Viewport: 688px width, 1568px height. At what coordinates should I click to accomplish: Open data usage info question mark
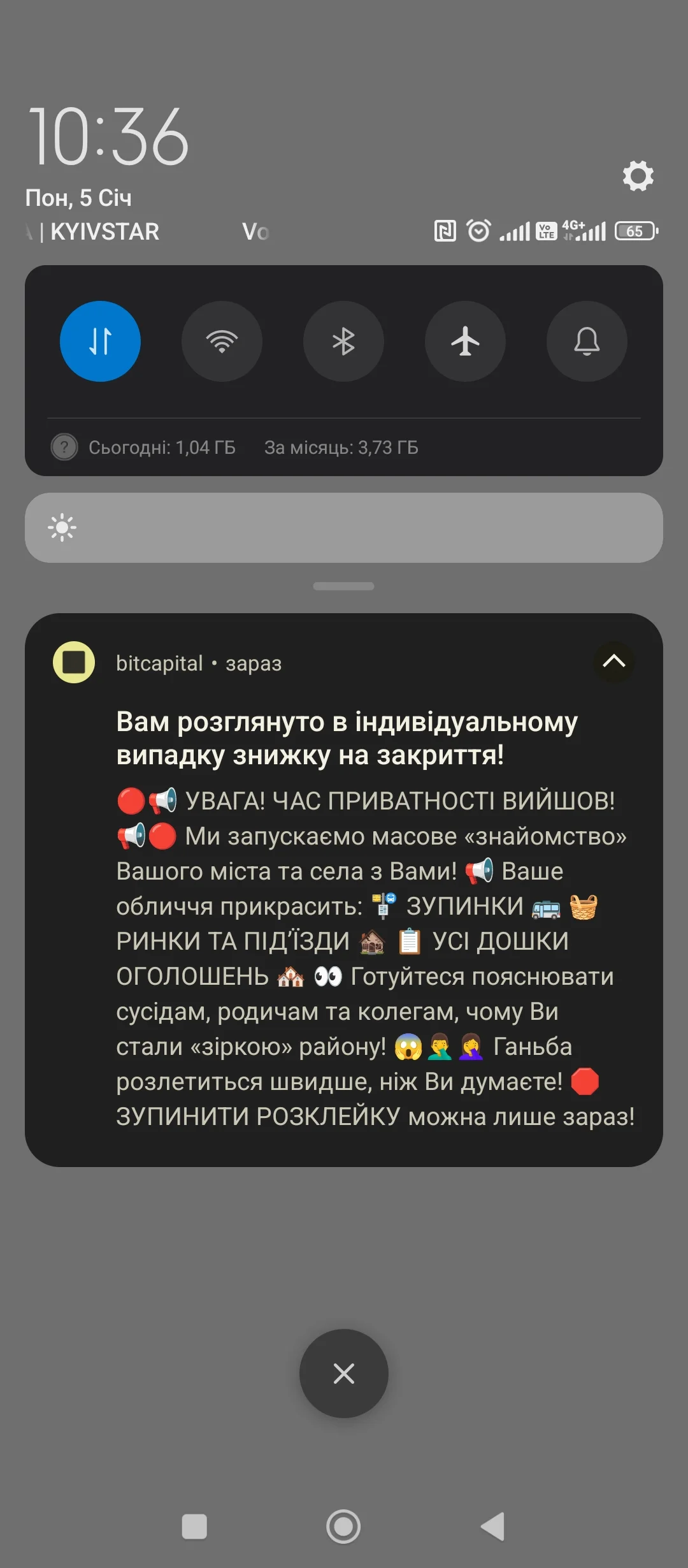(x=64, y=447)
